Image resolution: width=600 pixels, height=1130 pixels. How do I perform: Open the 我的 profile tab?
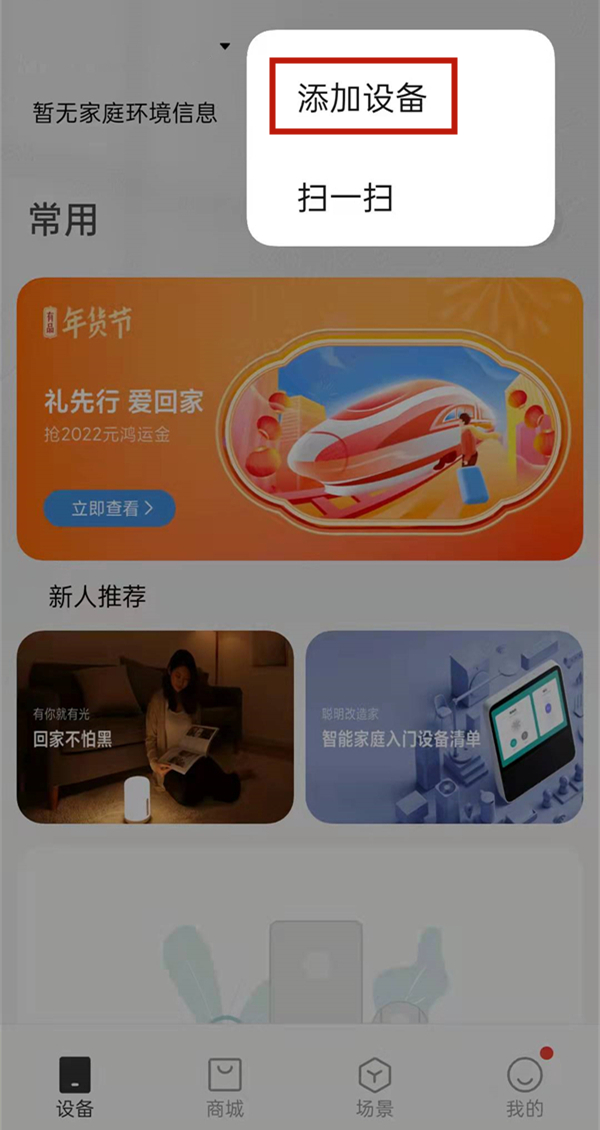point(524,1086)
